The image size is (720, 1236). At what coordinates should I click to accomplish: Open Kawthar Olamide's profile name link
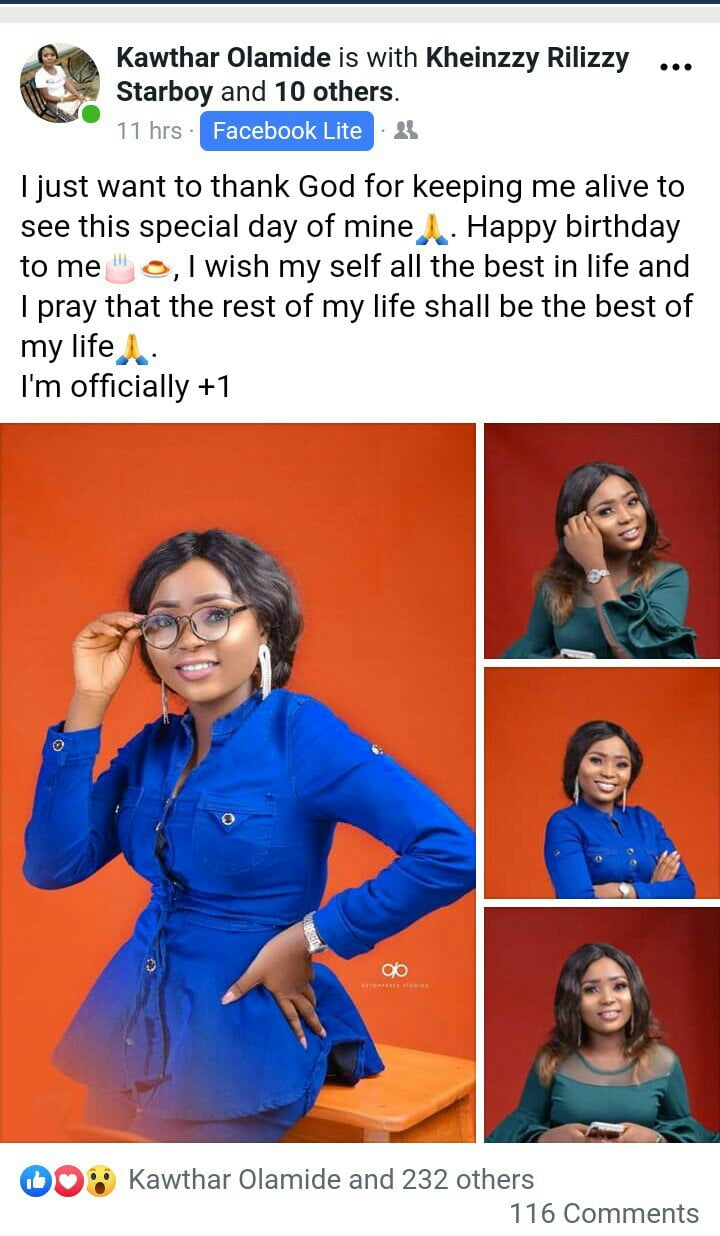click(223, 58)
